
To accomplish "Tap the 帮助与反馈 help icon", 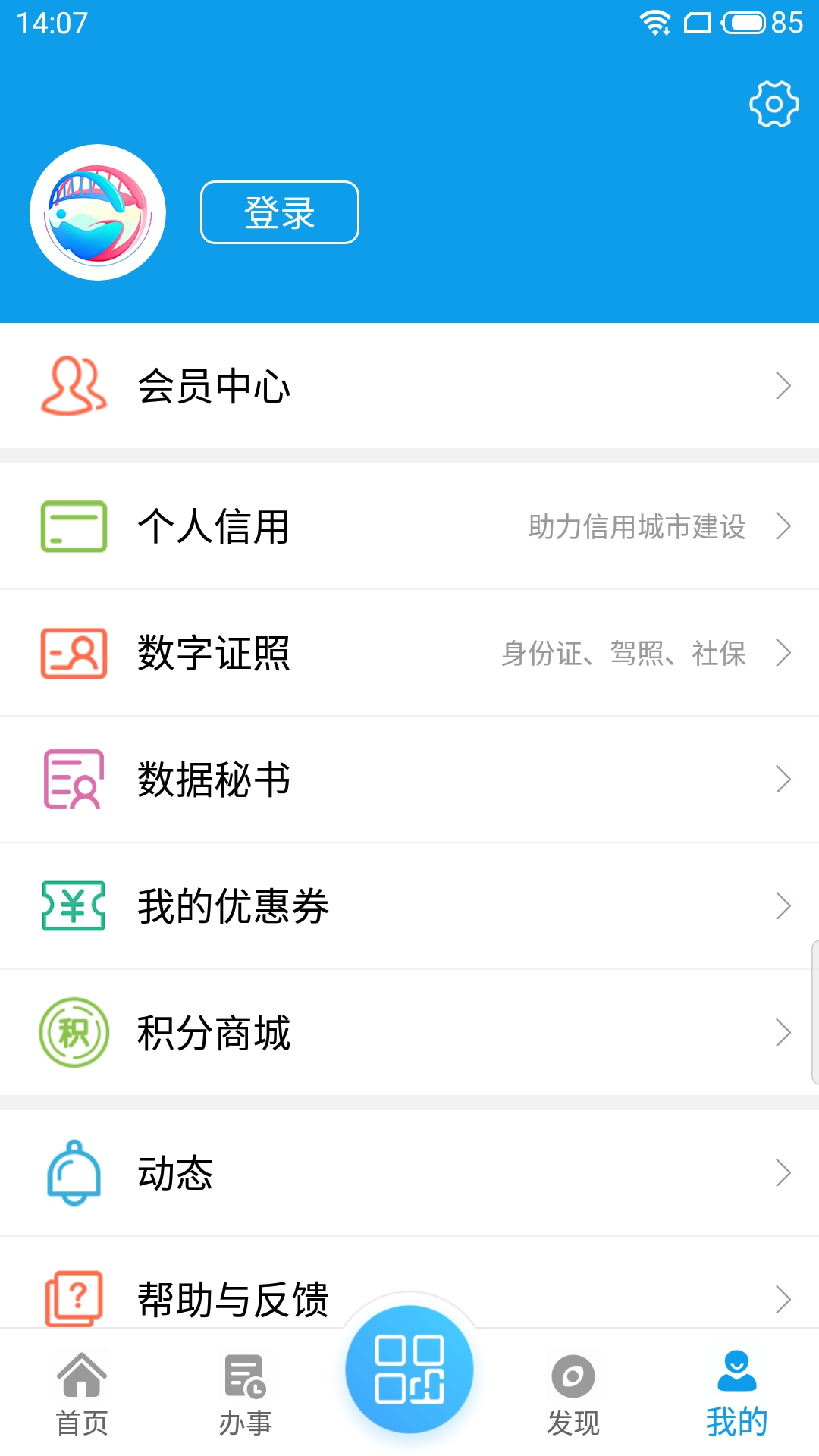I will (72, 1298).
